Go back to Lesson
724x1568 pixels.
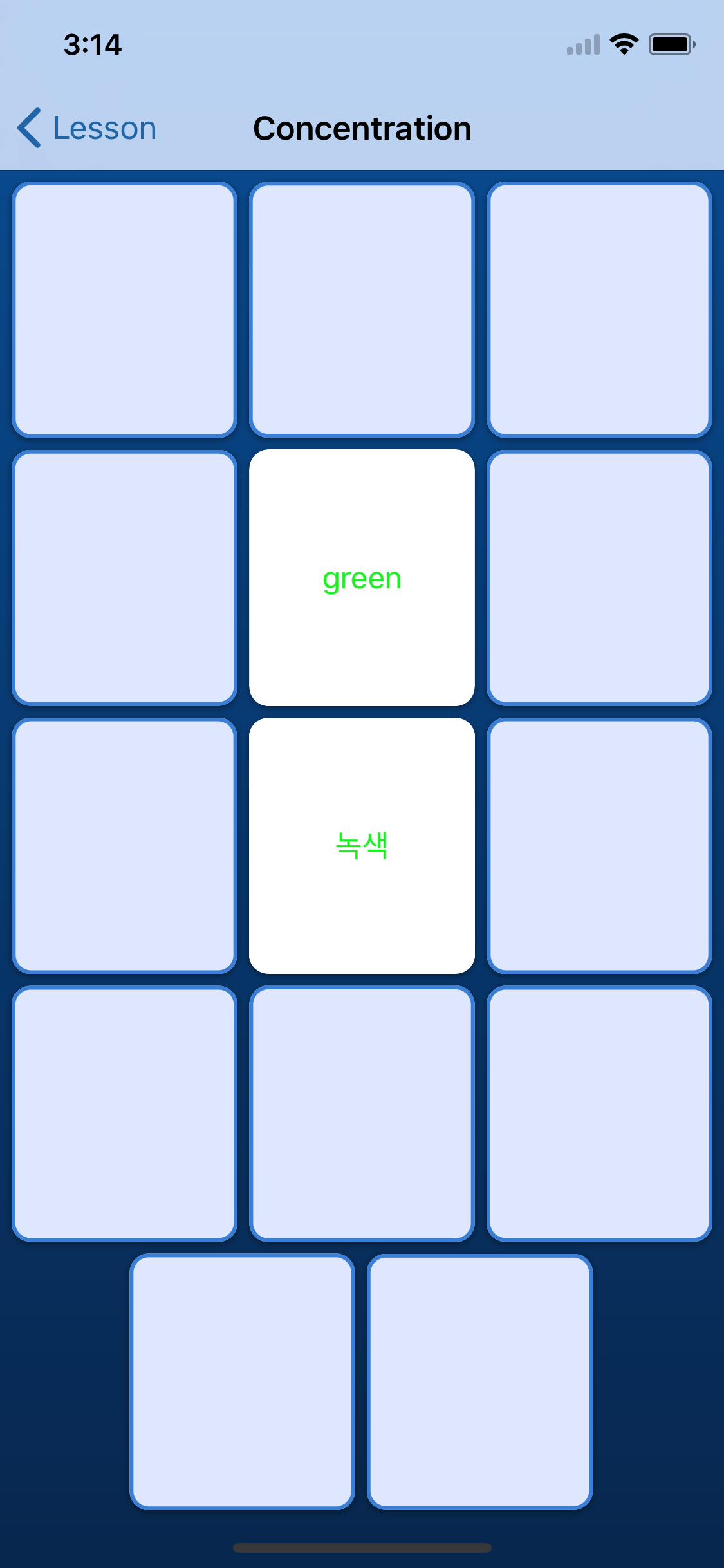[x=87, y=128]
